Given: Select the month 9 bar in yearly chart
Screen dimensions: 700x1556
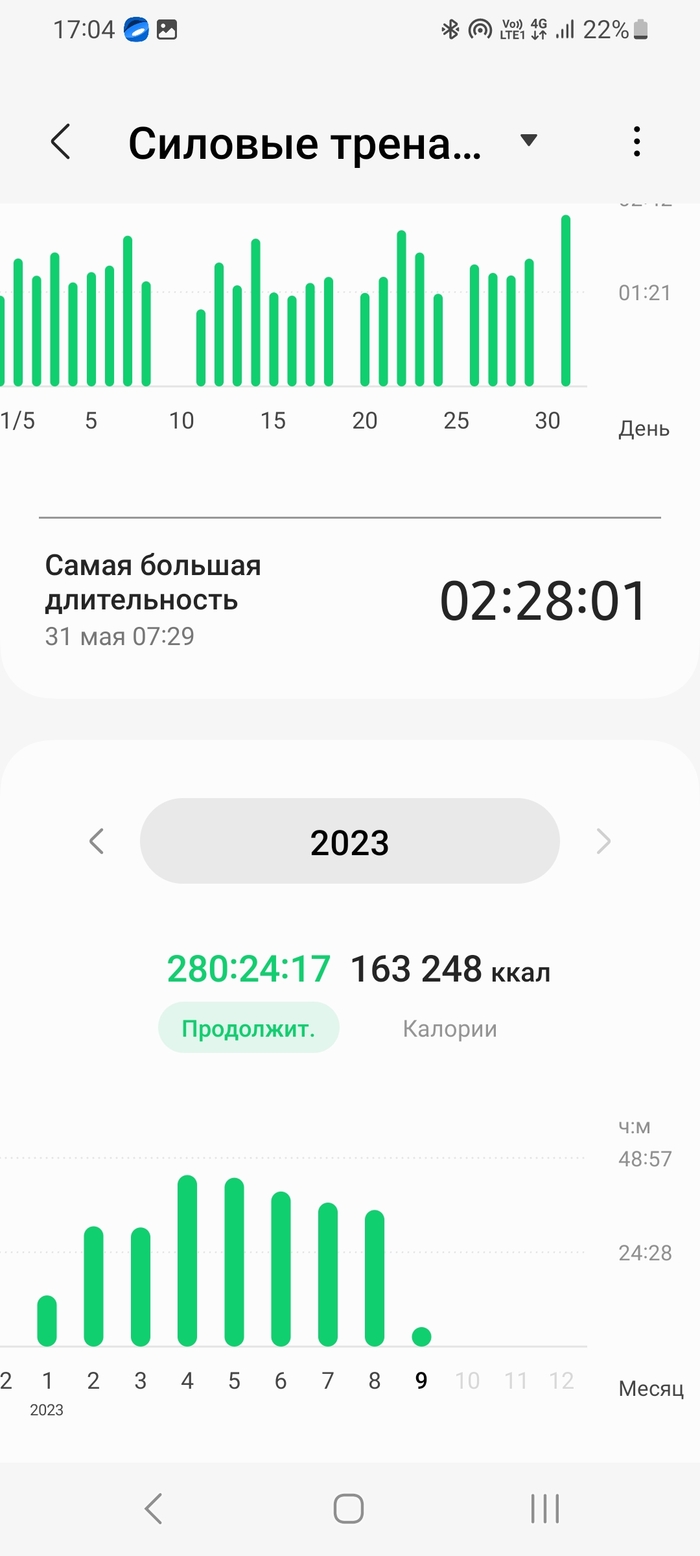Looking at the screenshot, I should click(x=421, y=1336).
